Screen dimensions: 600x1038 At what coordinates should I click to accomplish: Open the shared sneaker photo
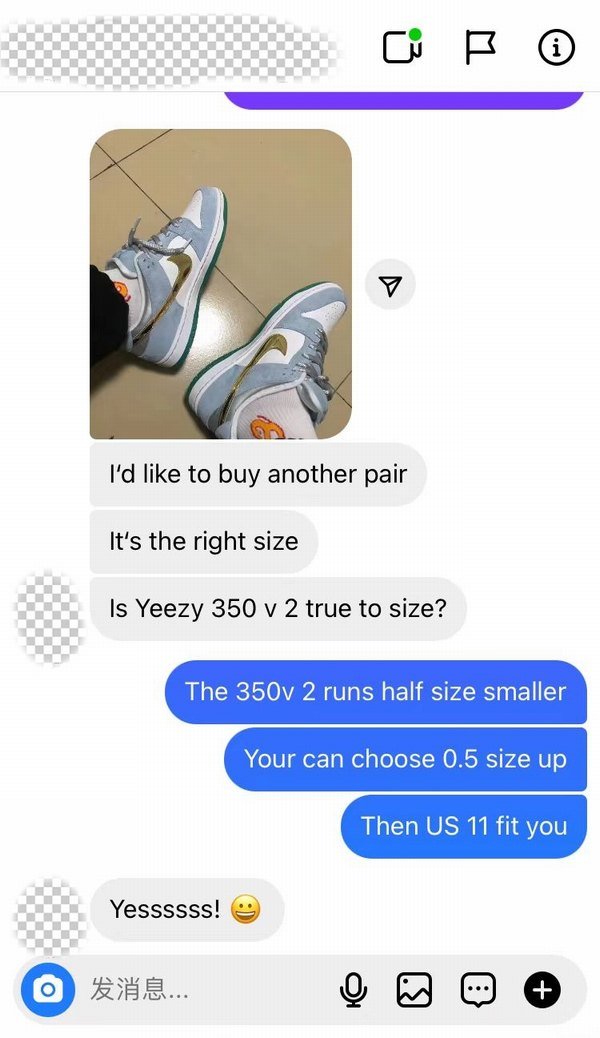(x=221, y=284)
